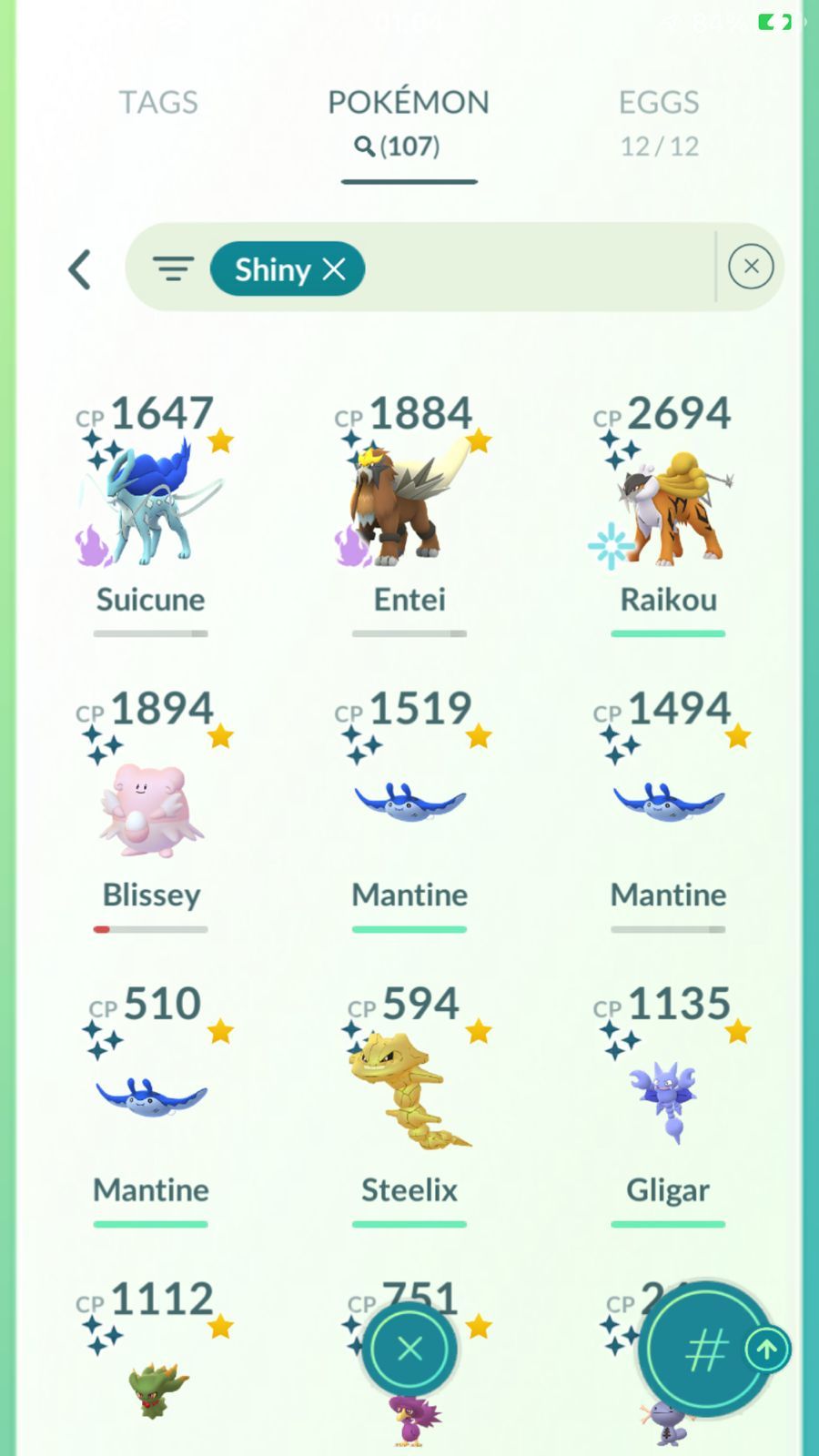The height and width of the screenshot is (1456, 819).
Task: View Steelix CP 594
Action: point(409,1092)
